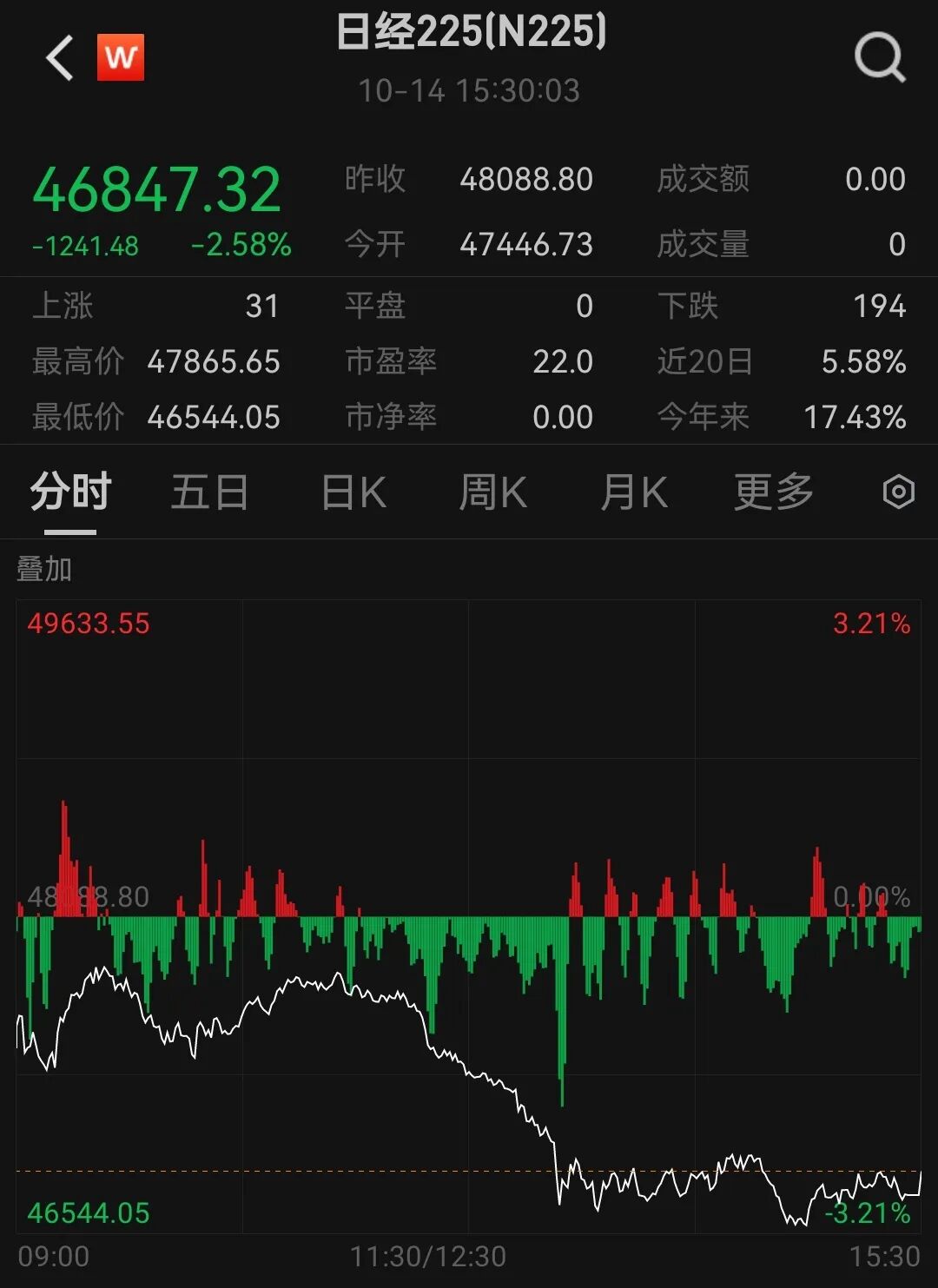Select the 日K candlestick tab
Screen dimensions: 938x1288
pos(353,492)
